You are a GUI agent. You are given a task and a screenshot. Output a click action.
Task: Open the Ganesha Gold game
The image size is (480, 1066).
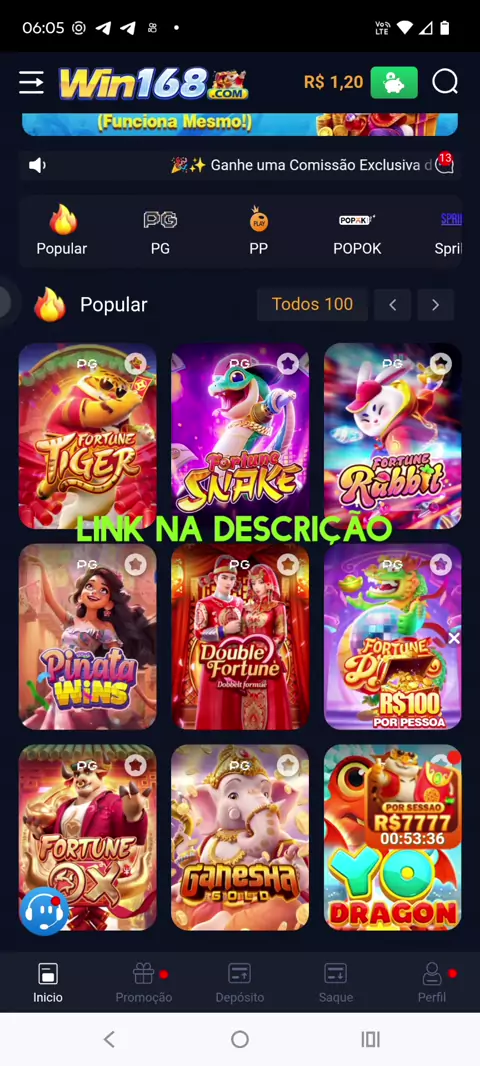[239, 837]
